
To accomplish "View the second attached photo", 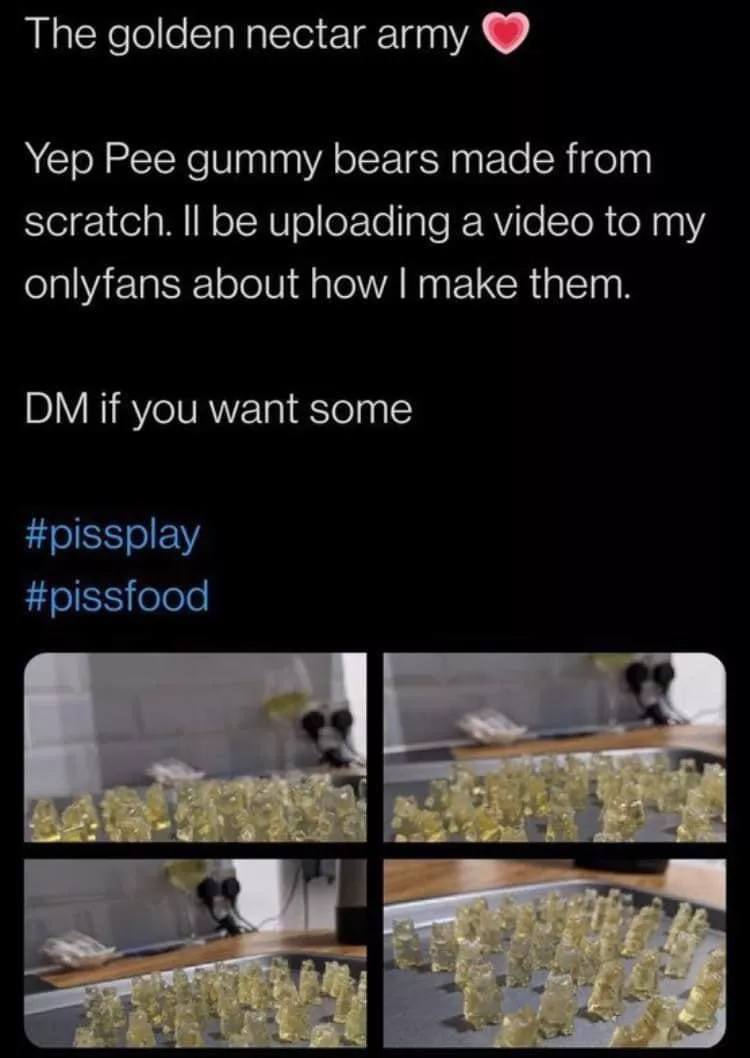I will [x=555, y=748].
